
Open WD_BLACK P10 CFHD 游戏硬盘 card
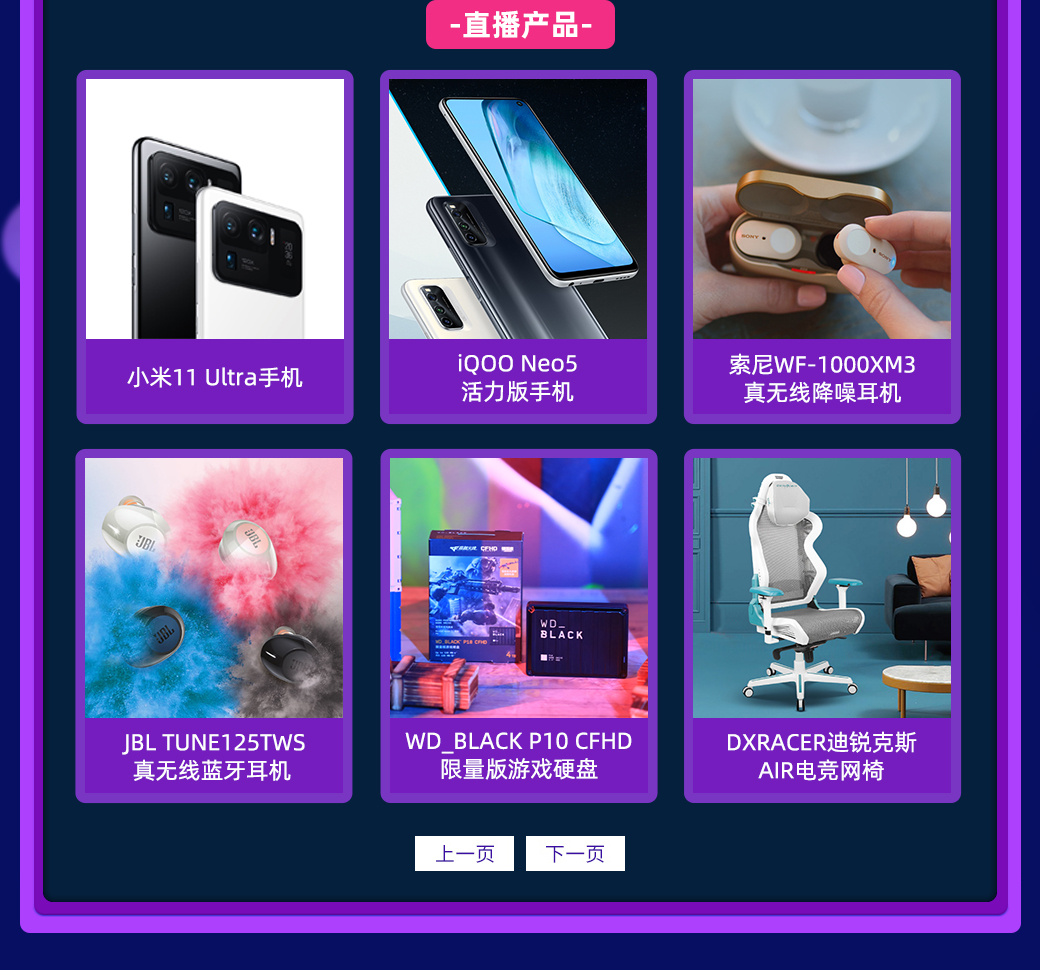518,625
